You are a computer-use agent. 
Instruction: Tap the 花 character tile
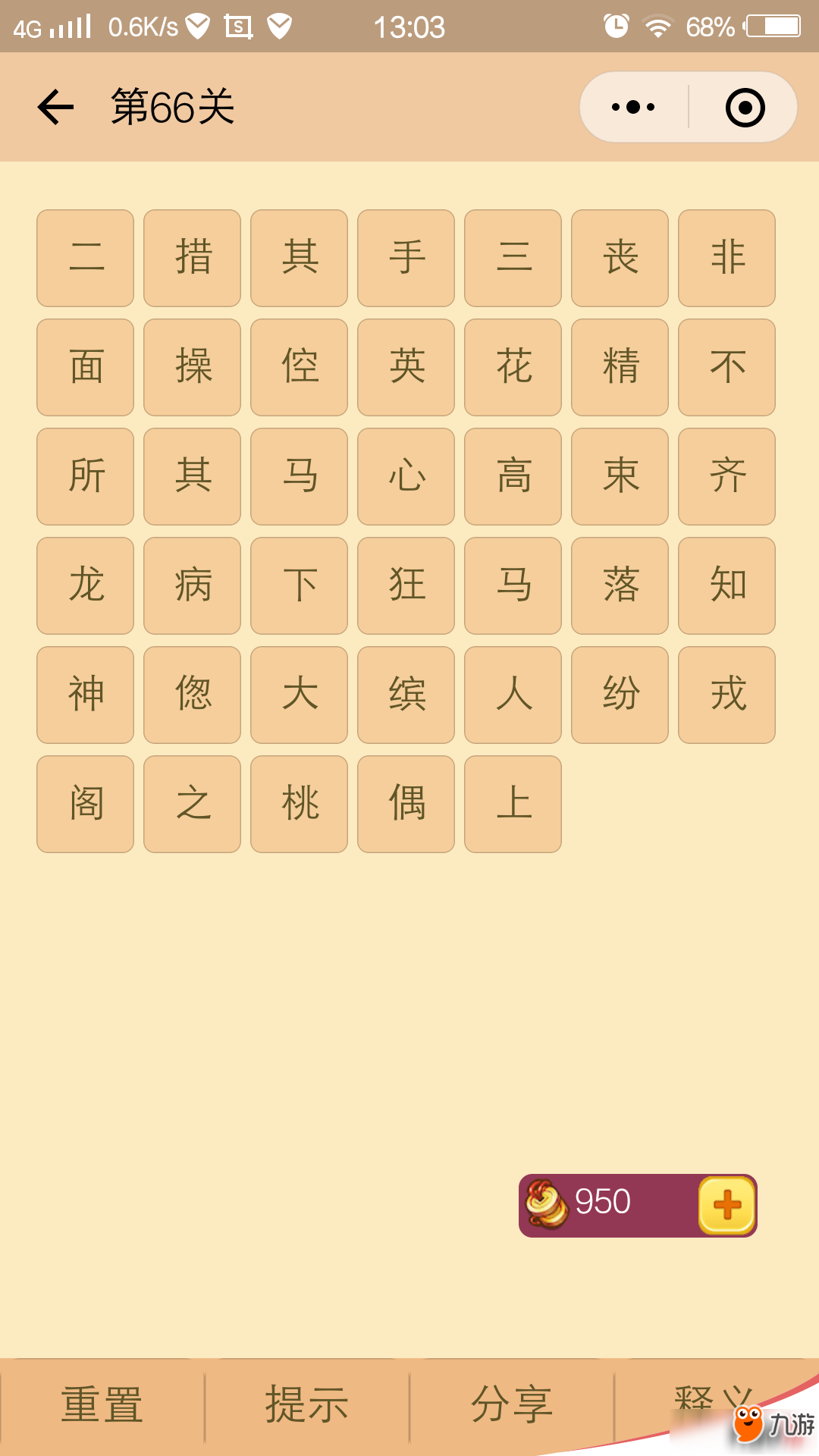pos(513,367)
